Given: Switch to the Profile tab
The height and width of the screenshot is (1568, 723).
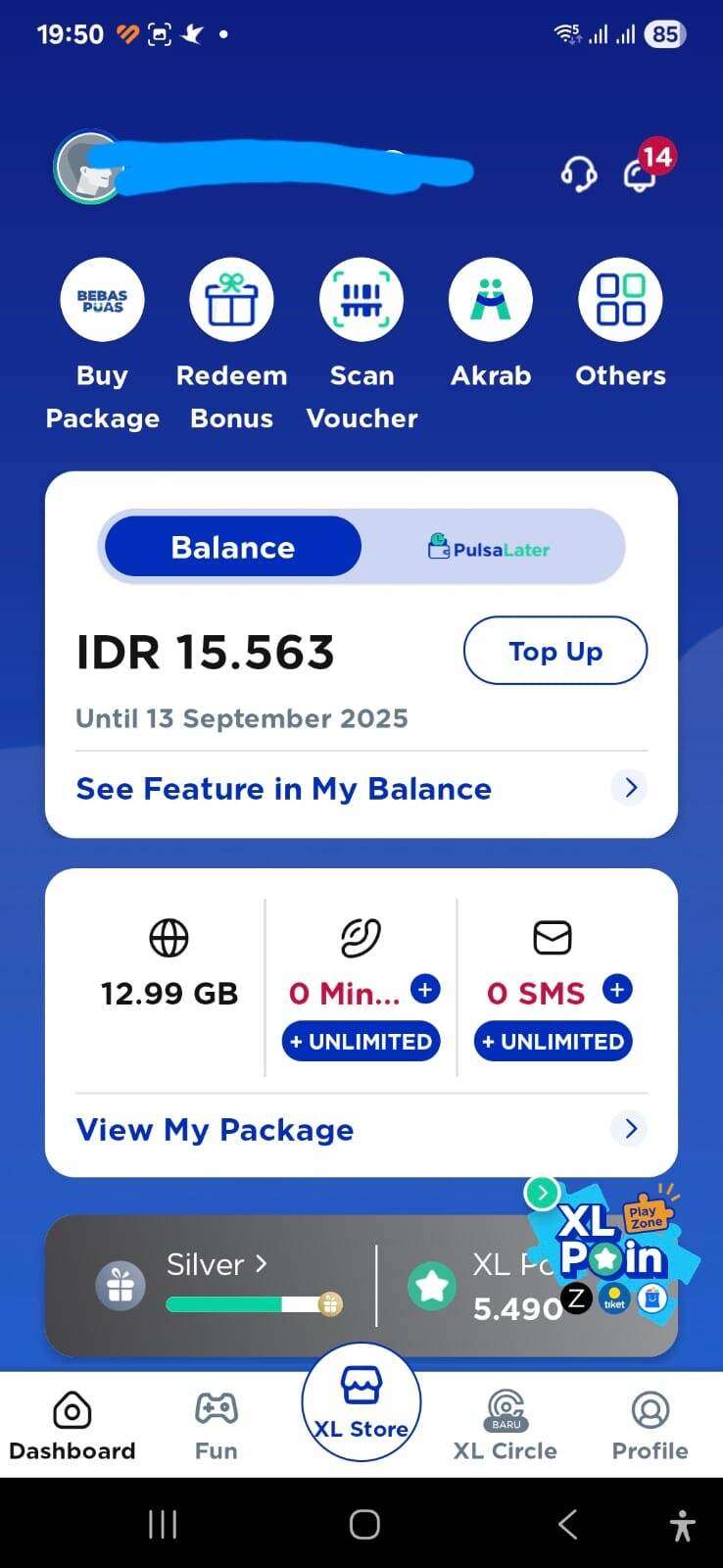Looking at the screenshot, I should pyautogui.click(x=650, y=1427).
